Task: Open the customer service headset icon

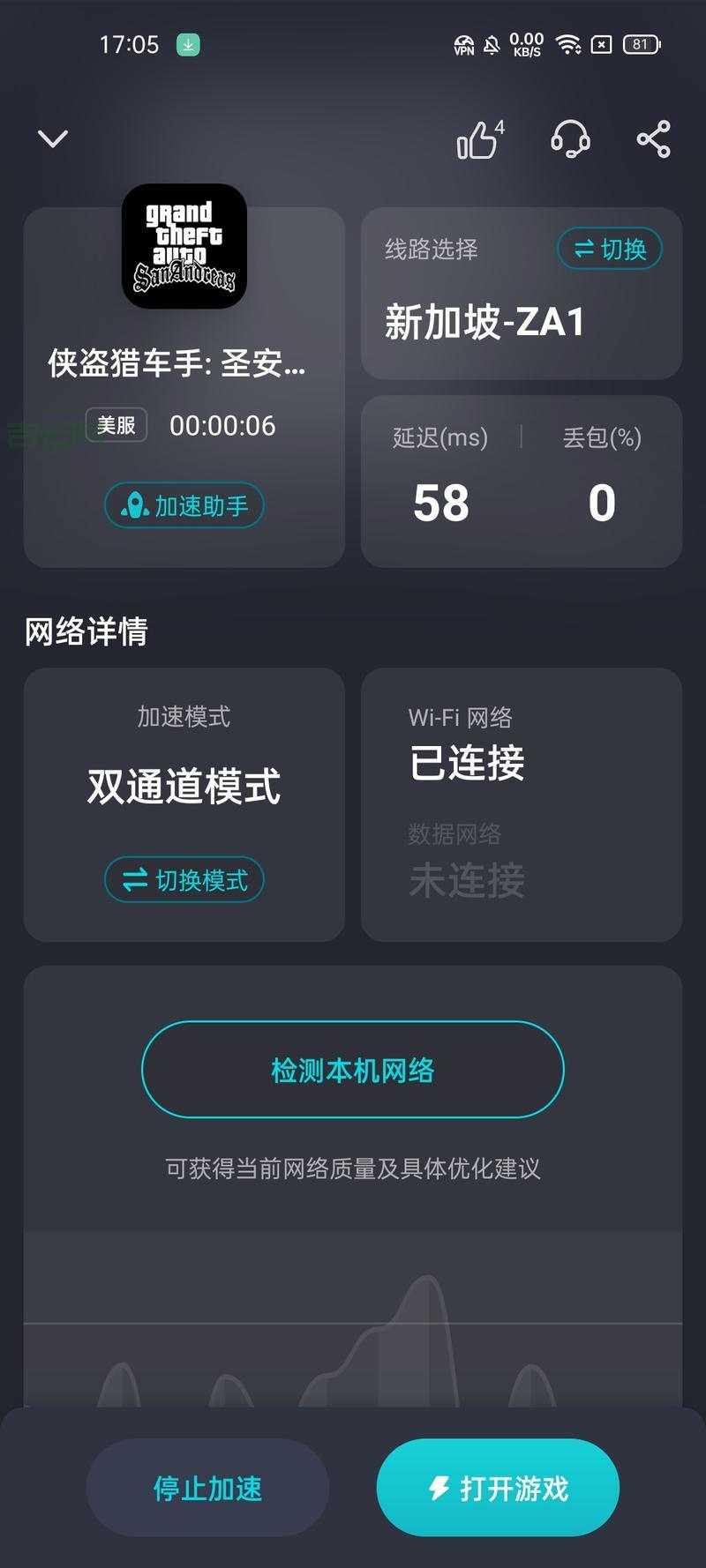Action: [x=568, y=138]
